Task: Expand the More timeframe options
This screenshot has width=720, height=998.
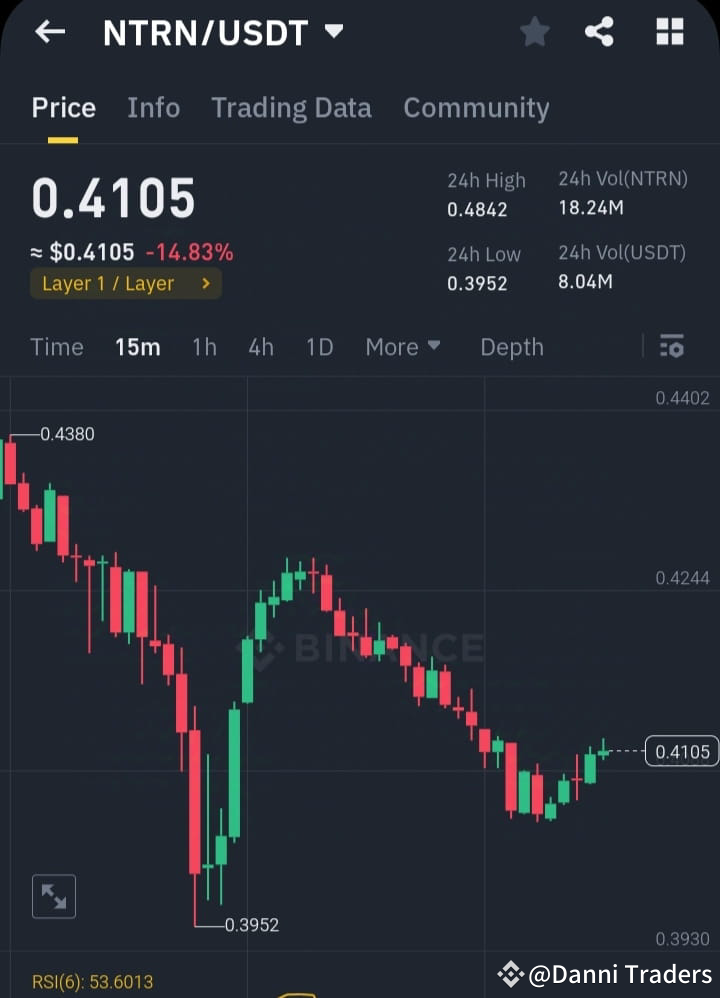Action: [402, 347]
